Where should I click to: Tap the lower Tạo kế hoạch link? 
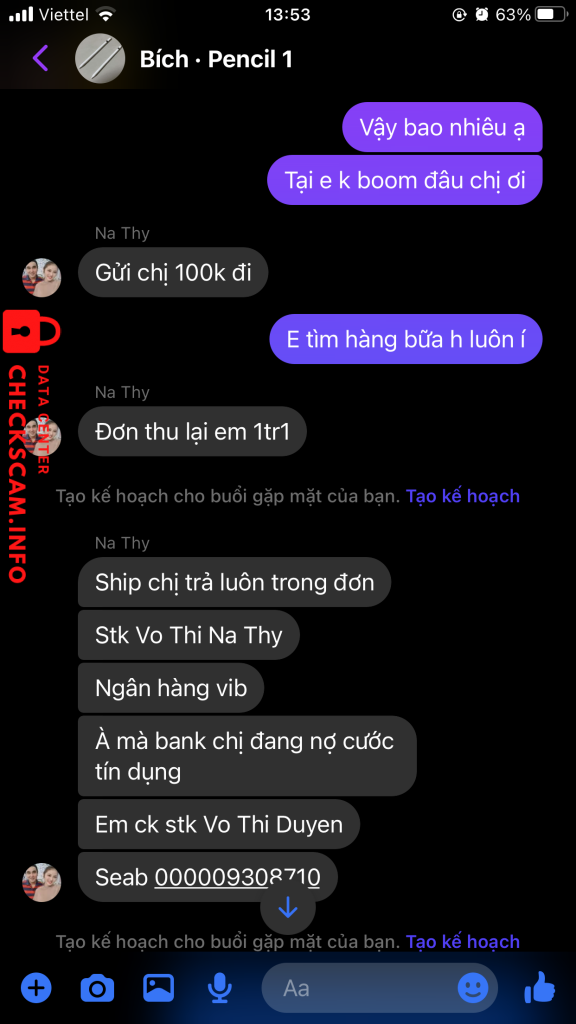click(x=463, y=942)
